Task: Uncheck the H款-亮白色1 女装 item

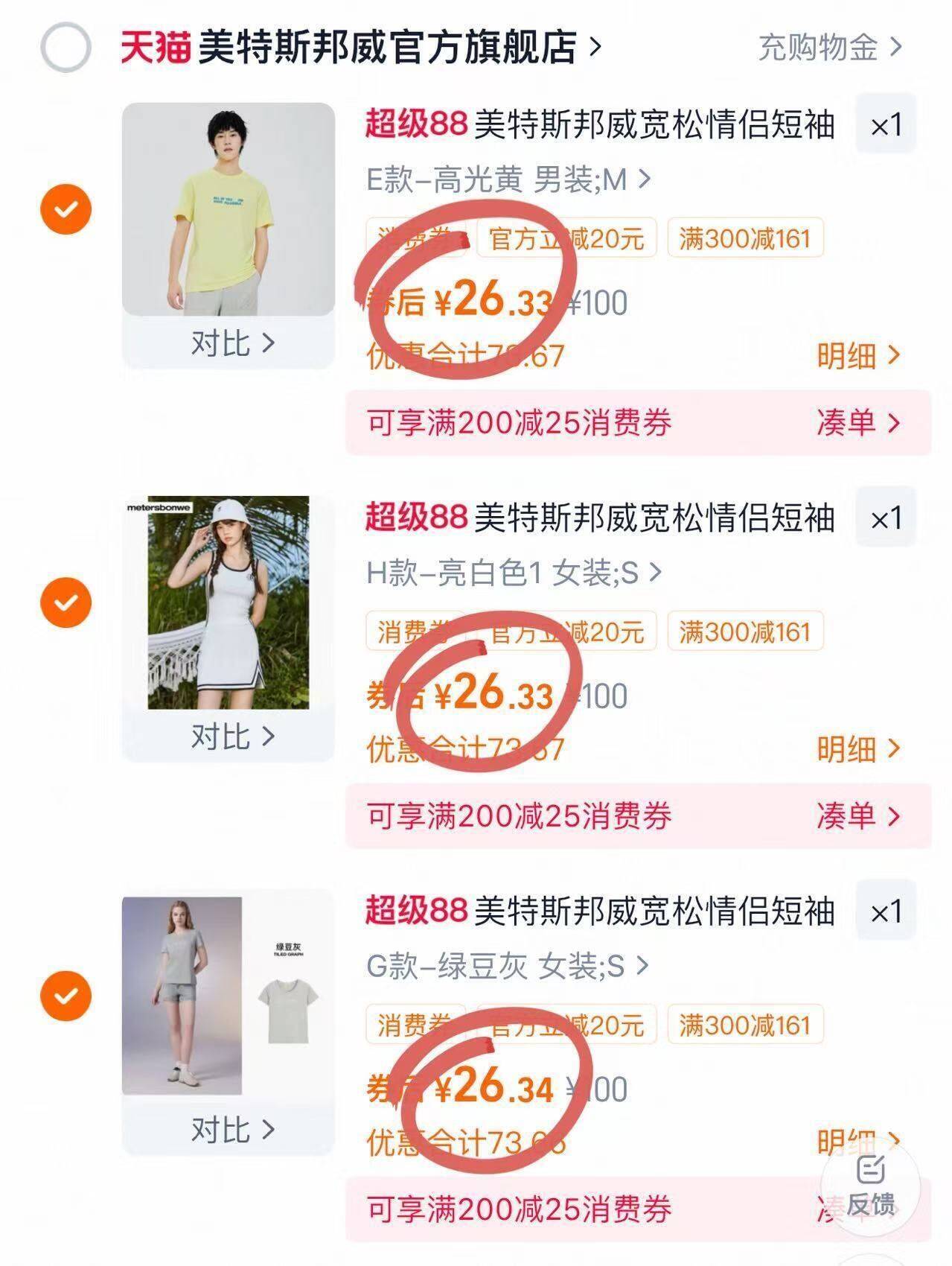Action: click(66, 602)
